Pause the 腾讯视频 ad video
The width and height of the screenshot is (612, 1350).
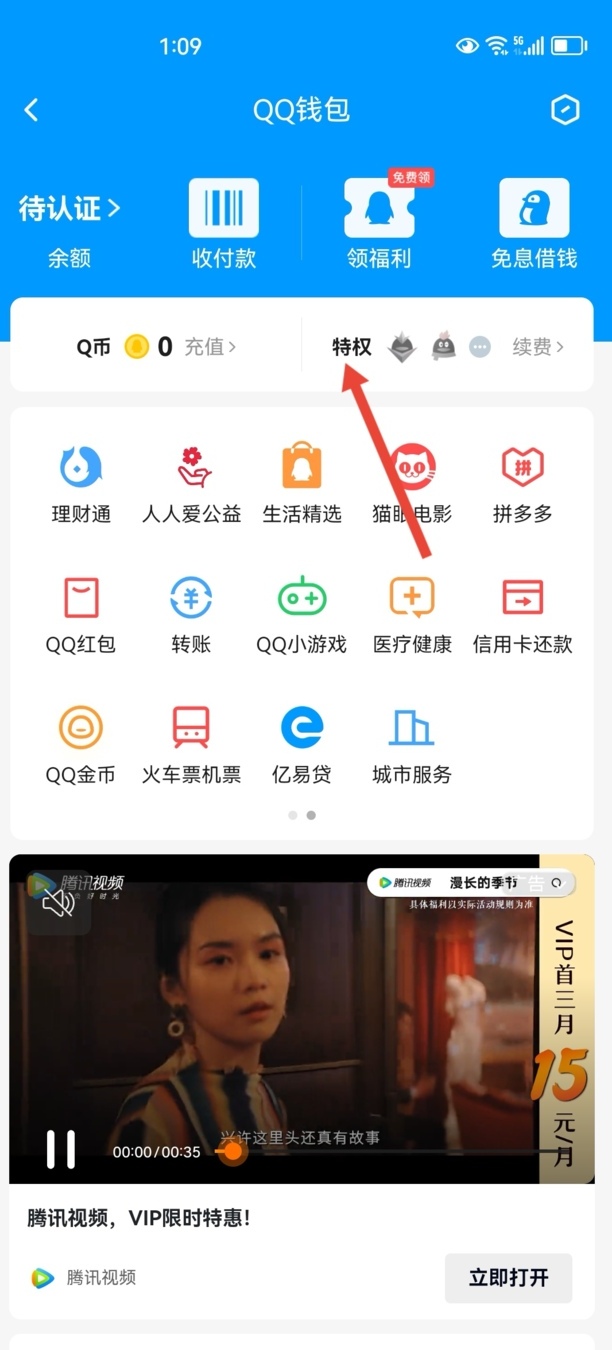click(x=61, y=1149)
